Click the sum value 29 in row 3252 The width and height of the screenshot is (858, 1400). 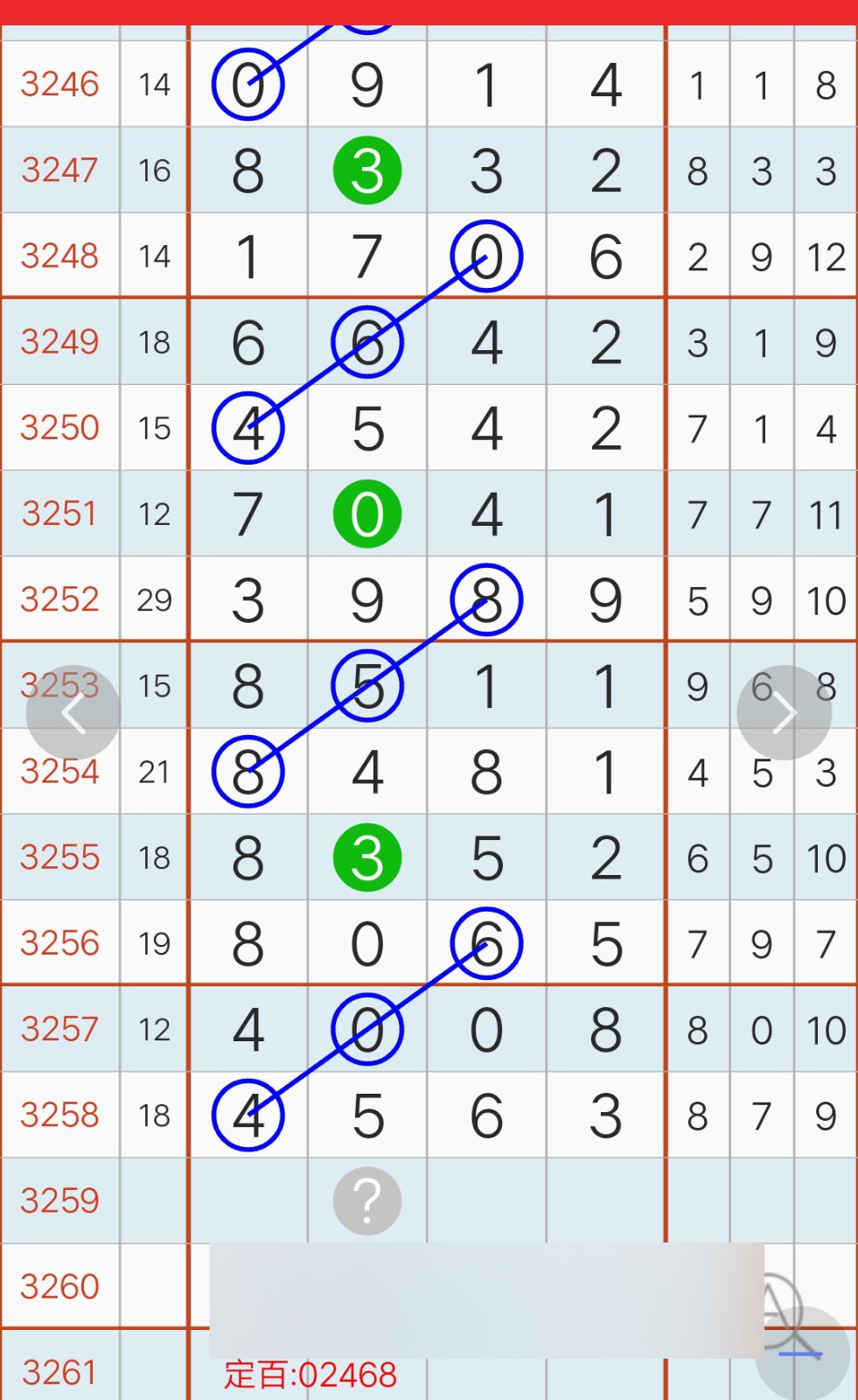[x=154, y=599]
